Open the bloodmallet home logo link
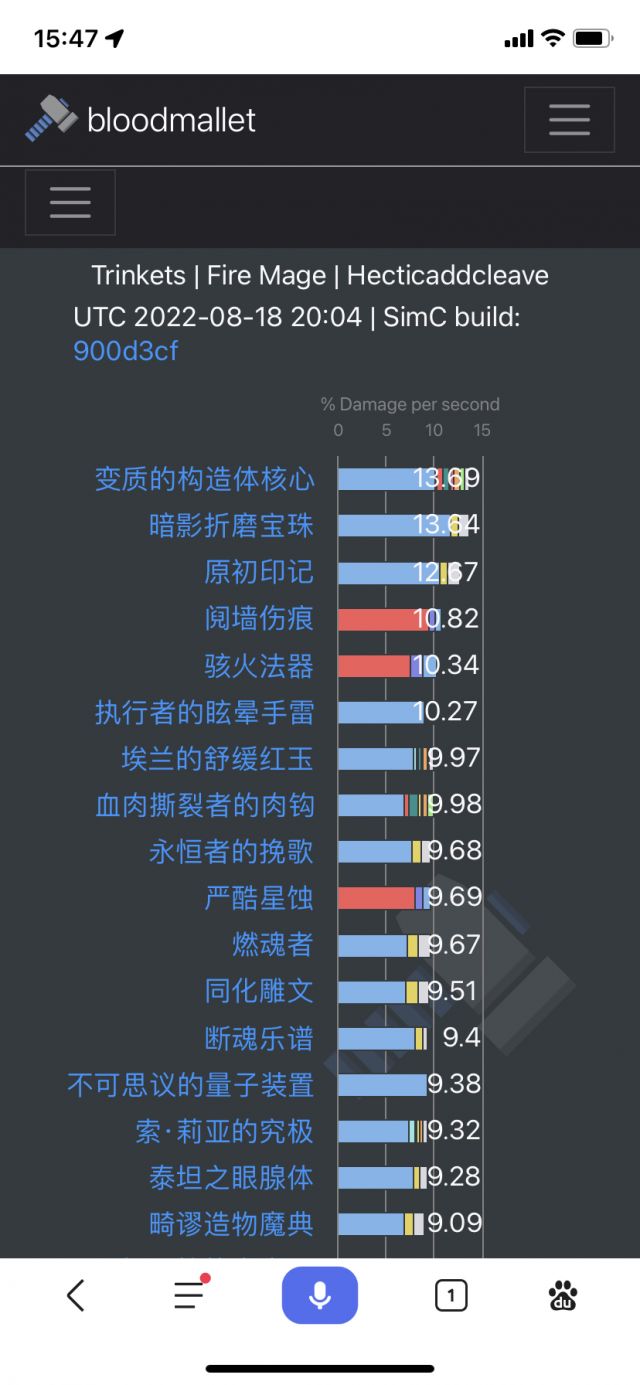640x1385 pixels. [x=140, y=120]
